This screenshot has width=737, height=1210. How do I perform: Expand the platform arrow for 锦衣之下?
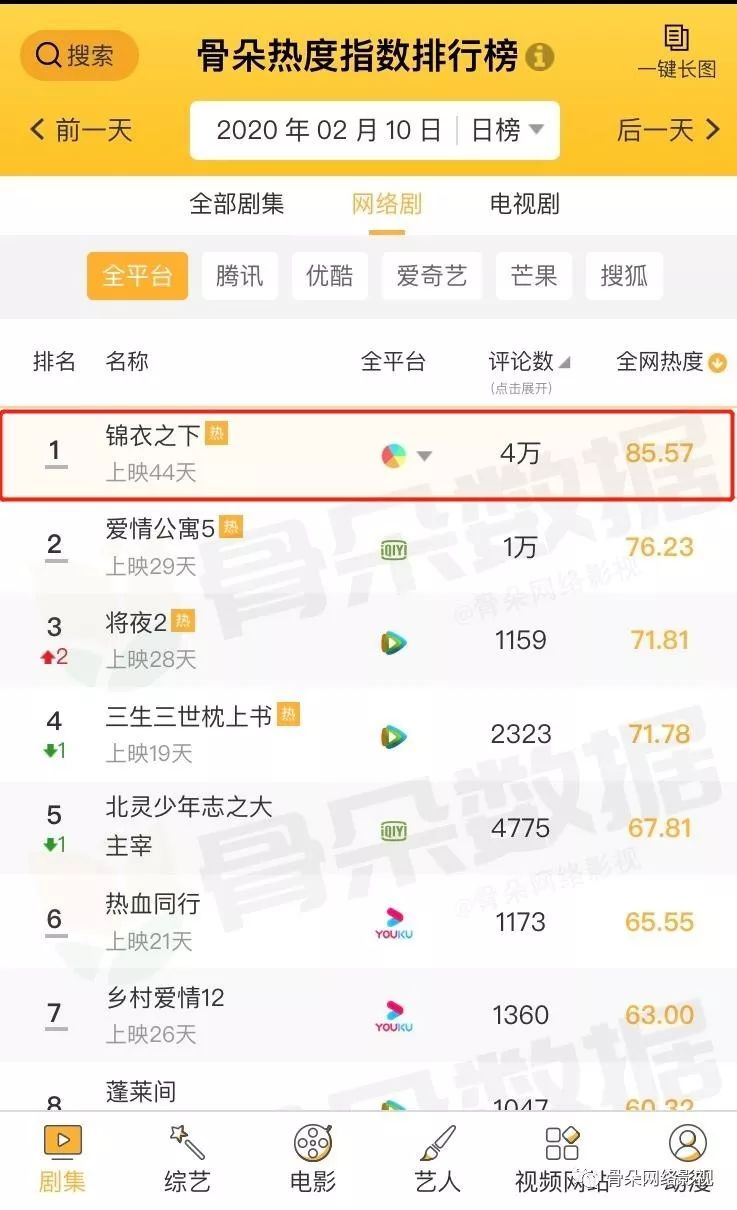(424, 456)
